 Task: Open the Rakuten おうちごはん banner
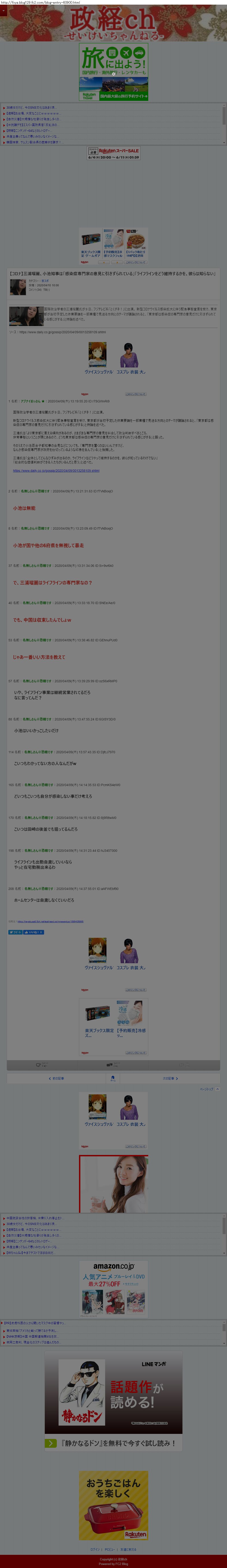pyautogui.click(x=113, y=1504)
